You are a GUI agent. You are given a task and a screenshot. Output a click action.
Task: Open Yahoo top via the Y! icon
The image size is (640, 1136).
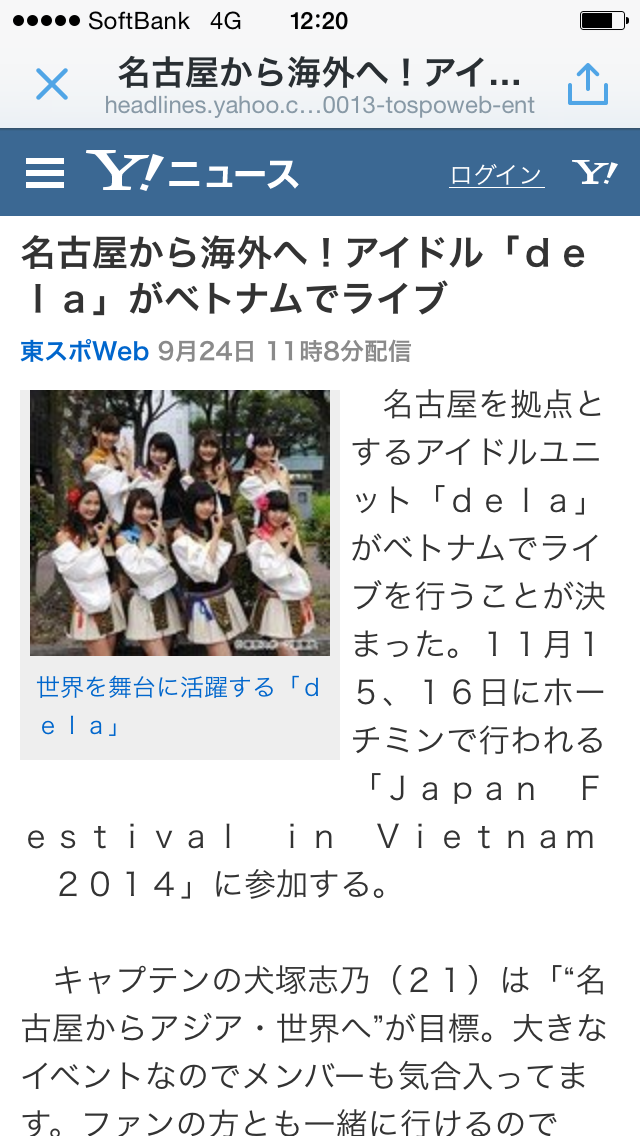[x=594, y=173]
